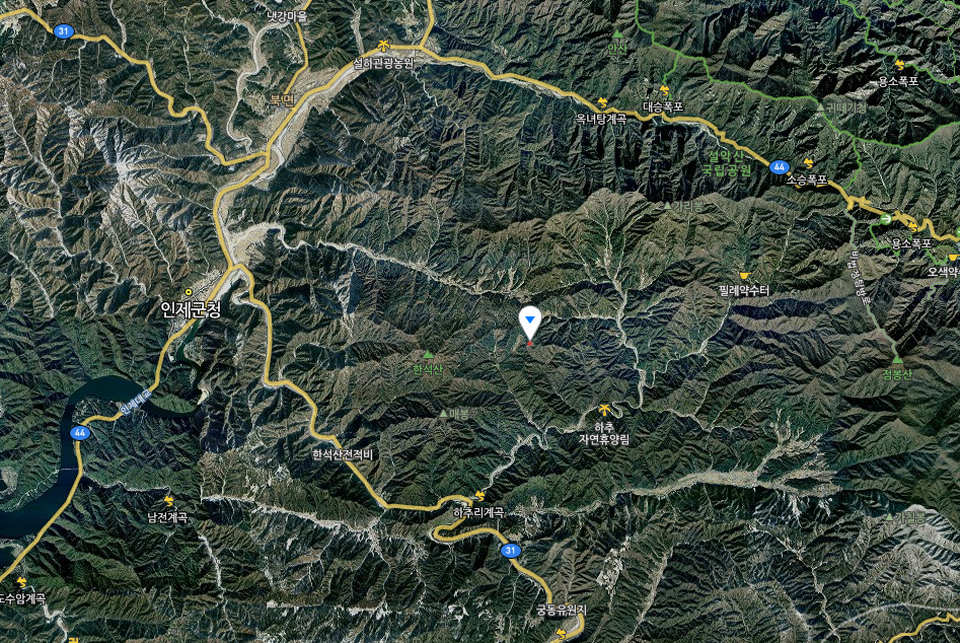Screen dimensions: 960x643
Task: Open the 하추리계곡 valley marker
Action: (x=479, y=496)
